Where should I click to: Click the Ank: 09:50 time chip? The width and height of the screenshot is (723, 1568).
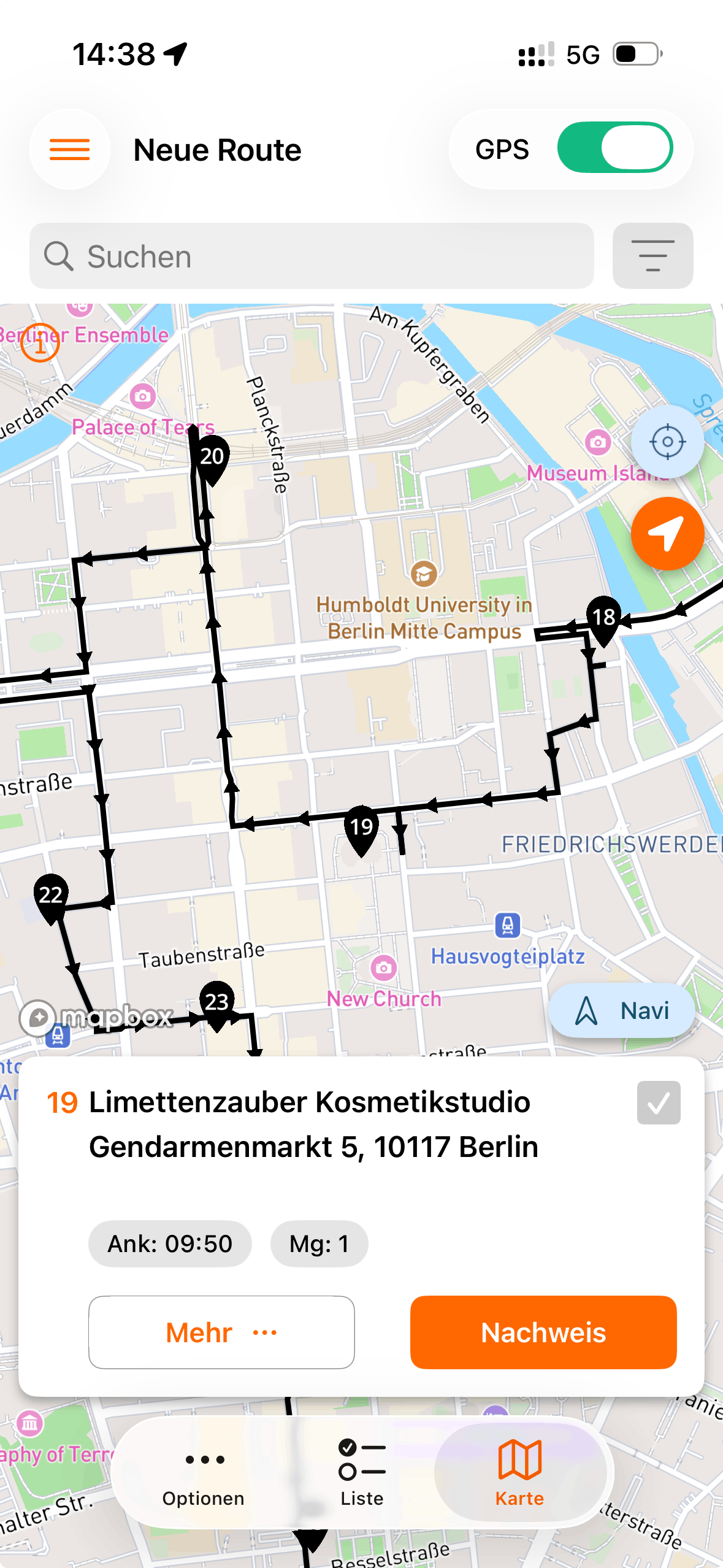pyautogui.click(x=169, y=1243)
